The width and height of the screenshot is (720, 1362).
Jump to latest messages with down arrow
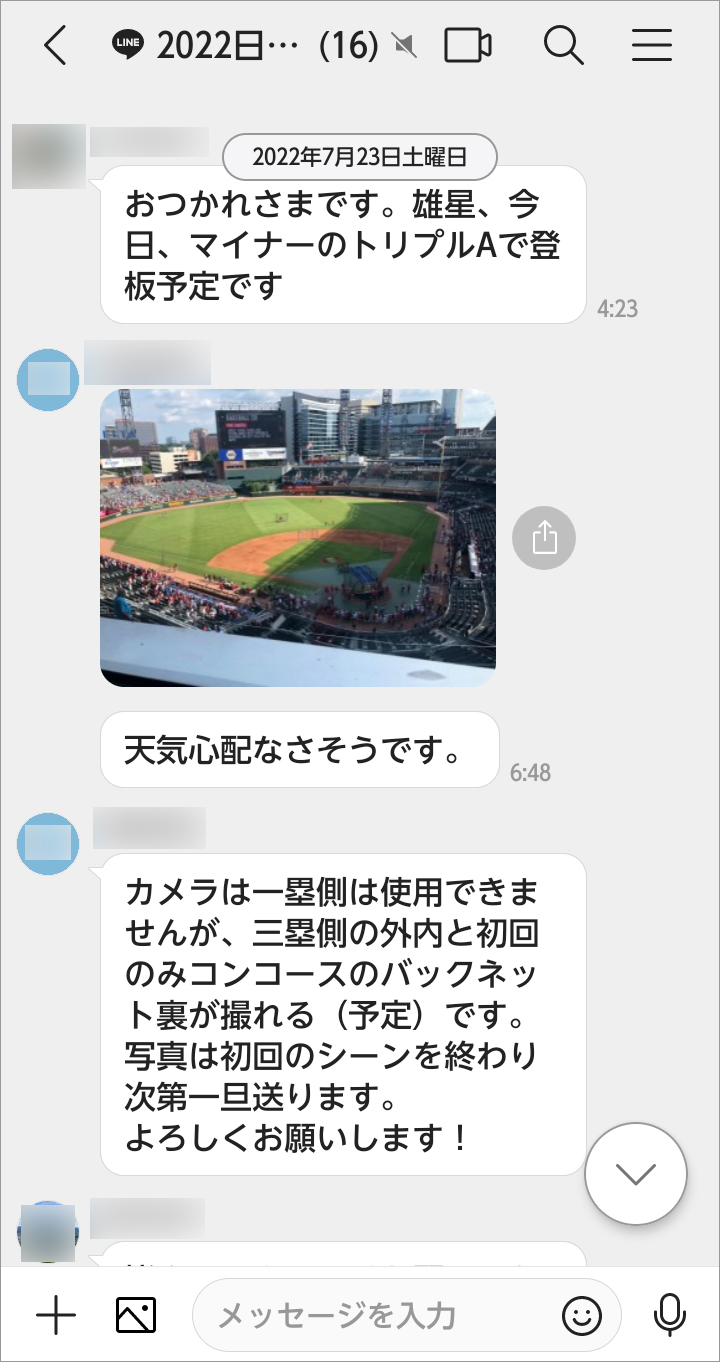click(635, 1175)
